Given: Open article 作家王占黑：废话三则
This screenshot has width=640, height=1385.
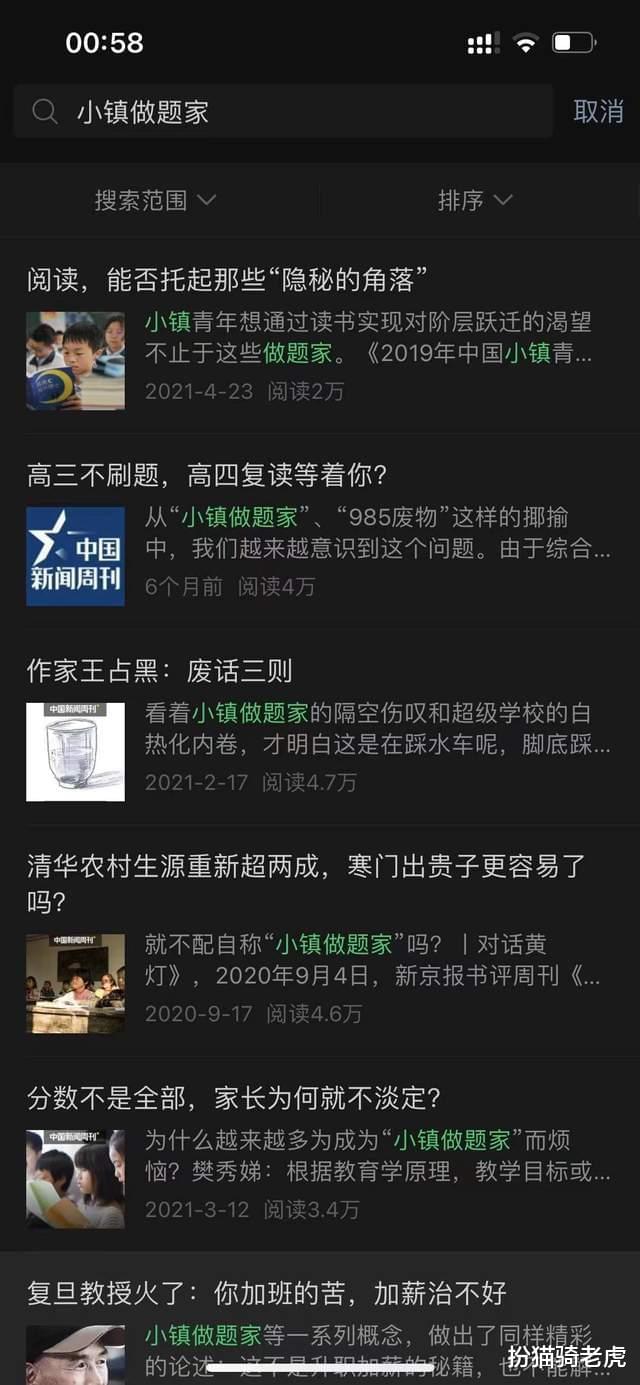Looking at the screenshot, I should pyautogui.click(x=160, y=670).
